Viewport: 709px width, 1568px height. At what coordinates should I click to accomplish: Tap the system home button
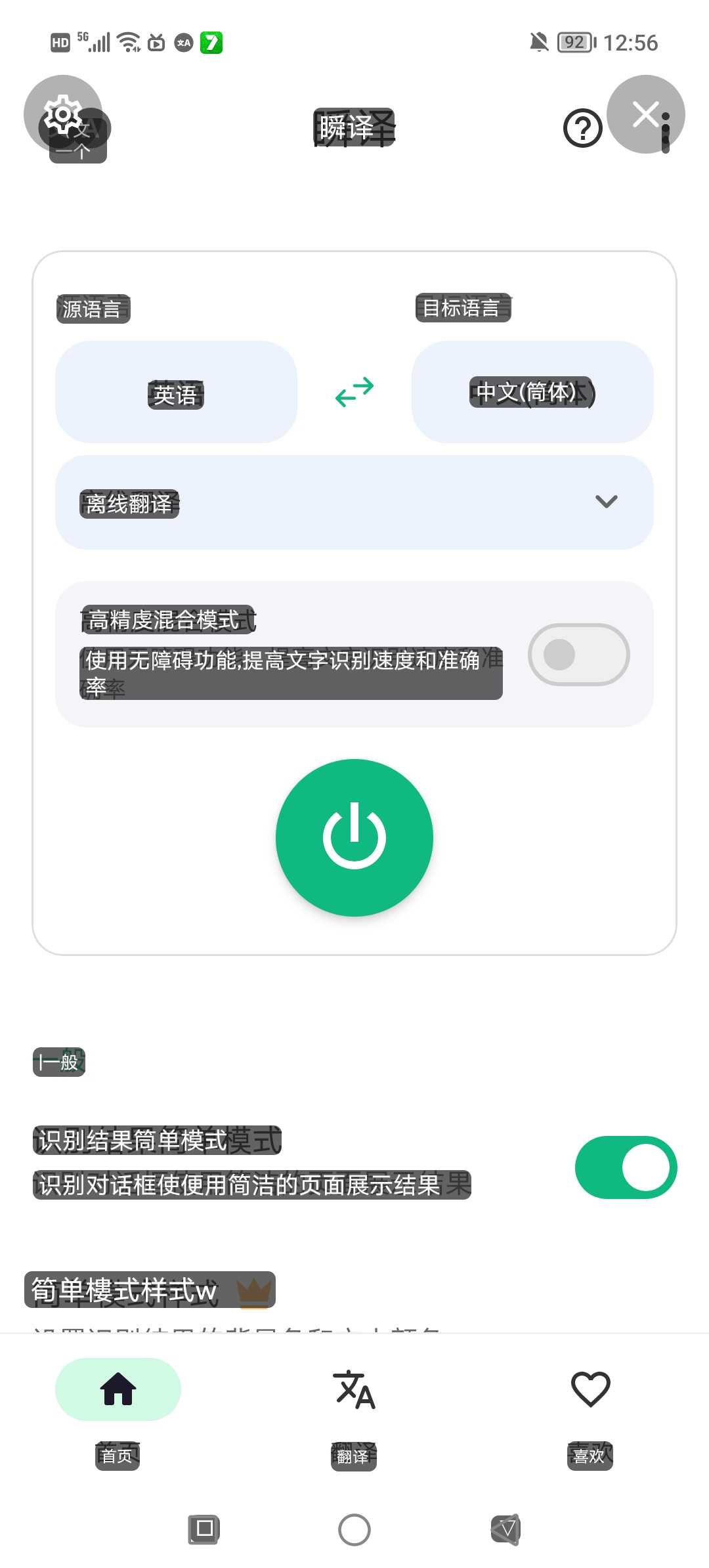(x=354, y=1530)
